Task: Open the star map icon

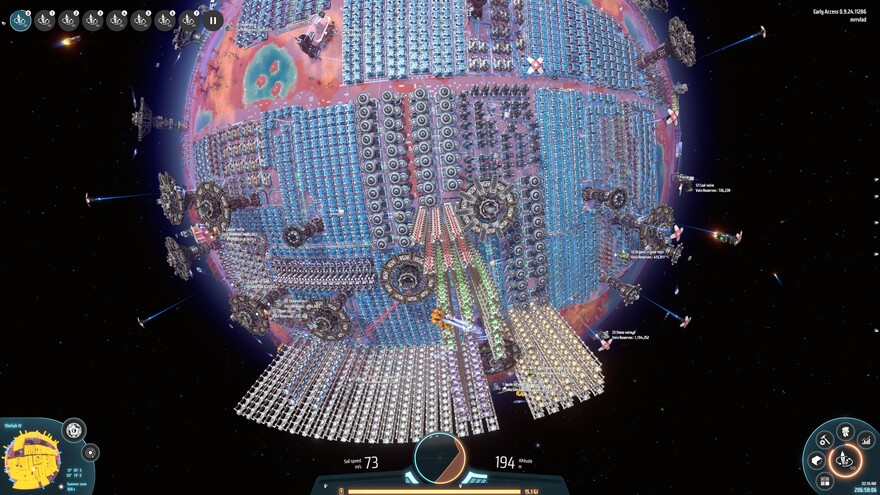Action: click(90, 452)
